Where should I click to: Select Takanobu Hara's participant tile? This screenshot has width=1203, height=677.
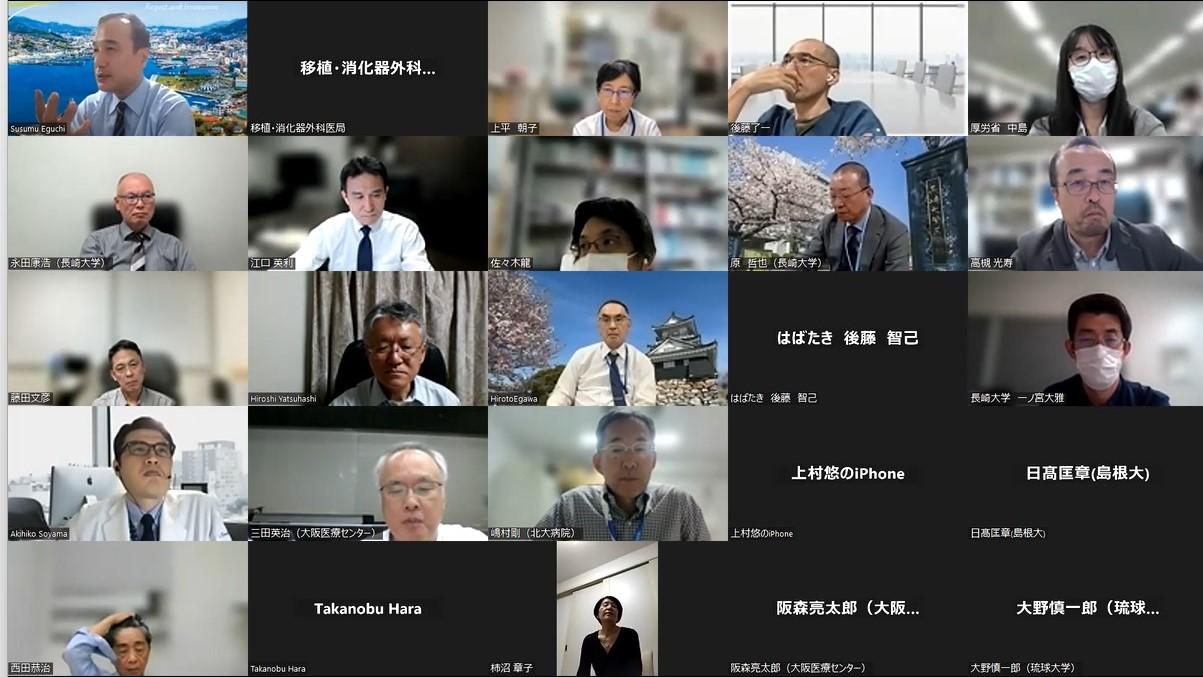click(367, 608)
